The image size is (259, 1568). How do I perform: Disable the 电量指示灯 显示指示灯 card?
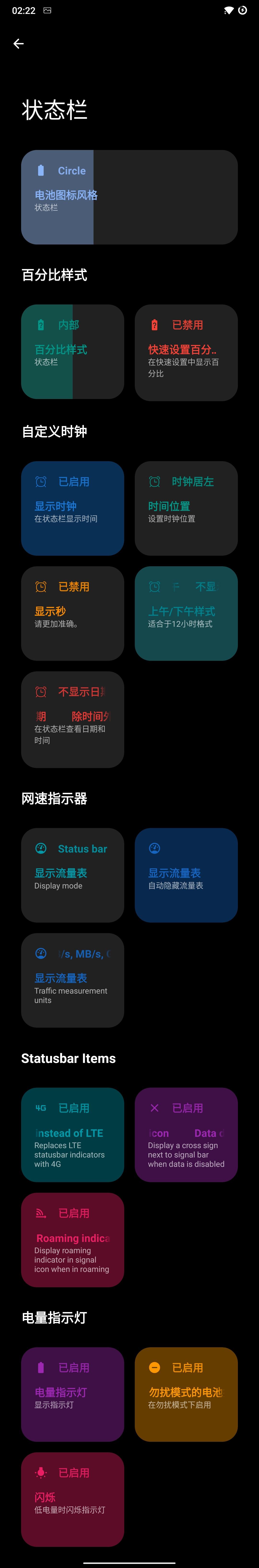click(72, 1395)
